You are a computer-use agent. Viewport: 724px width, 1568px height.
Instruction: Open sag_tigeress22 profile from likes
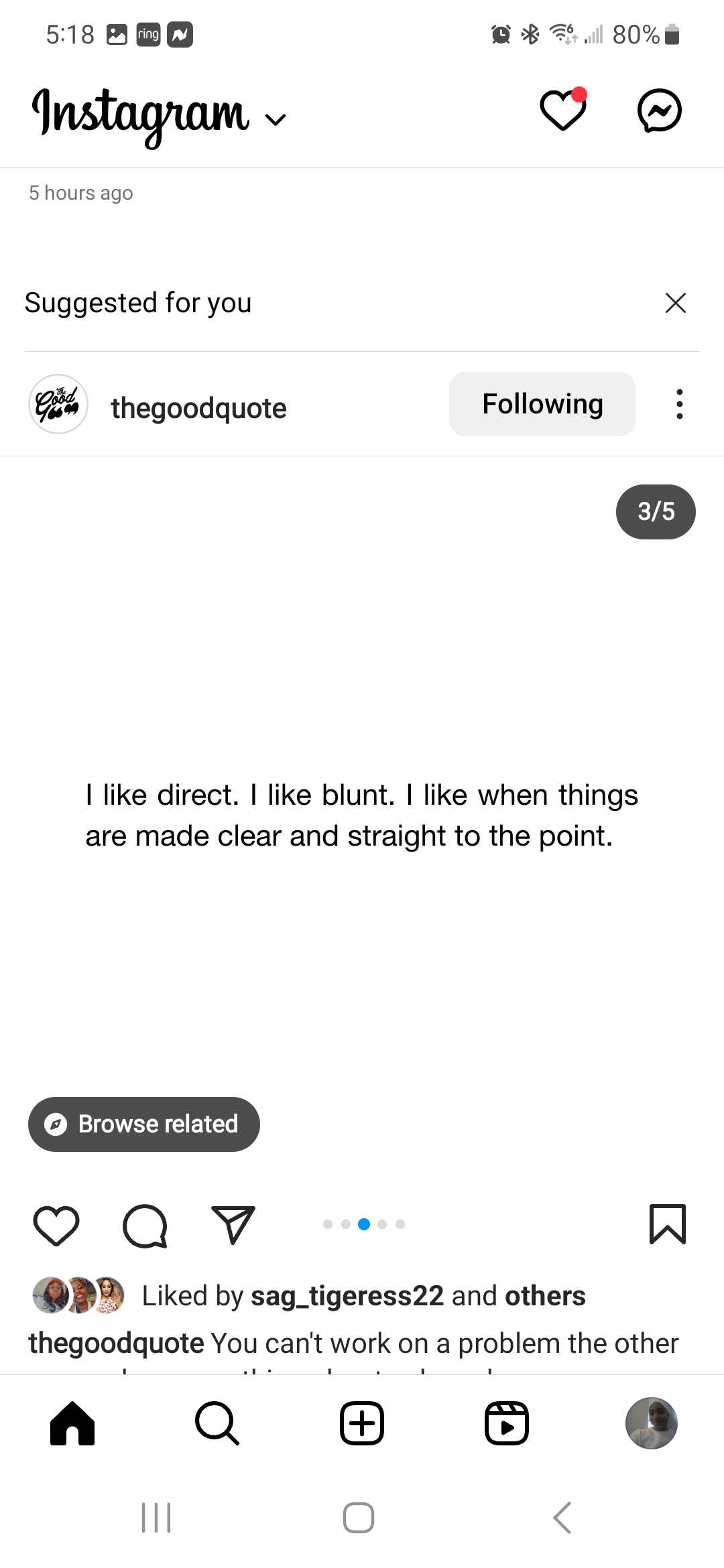click(x=347, y=1295)
